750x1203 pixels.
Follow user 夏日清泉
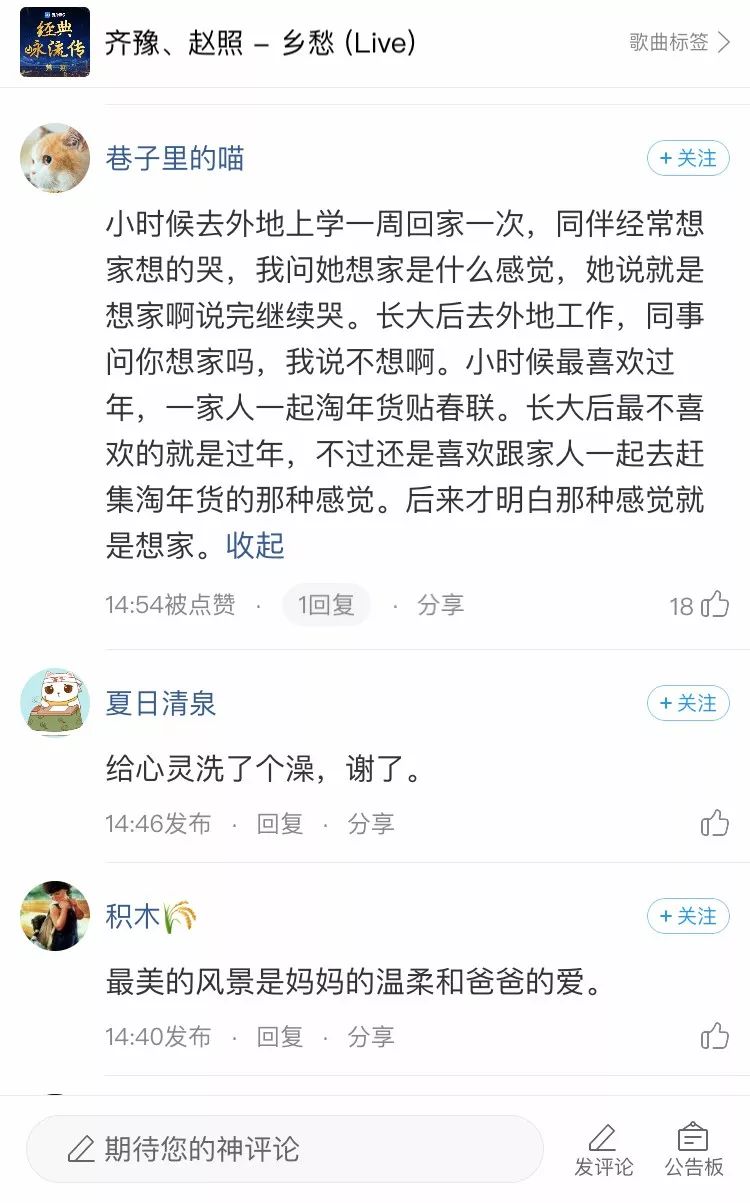[x=688, y=703]
